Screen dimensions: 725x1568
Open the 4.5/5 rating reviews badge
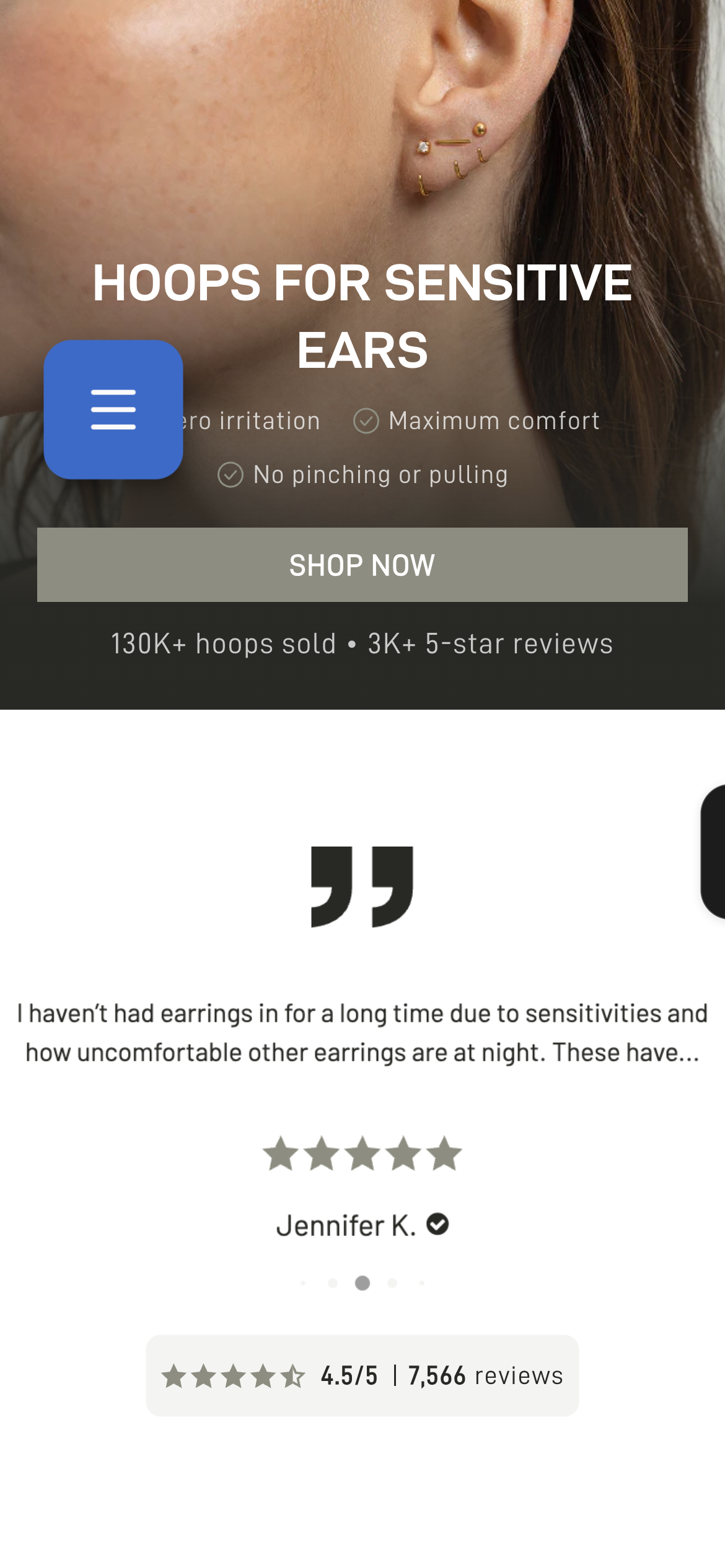(x=362, y=1375)
